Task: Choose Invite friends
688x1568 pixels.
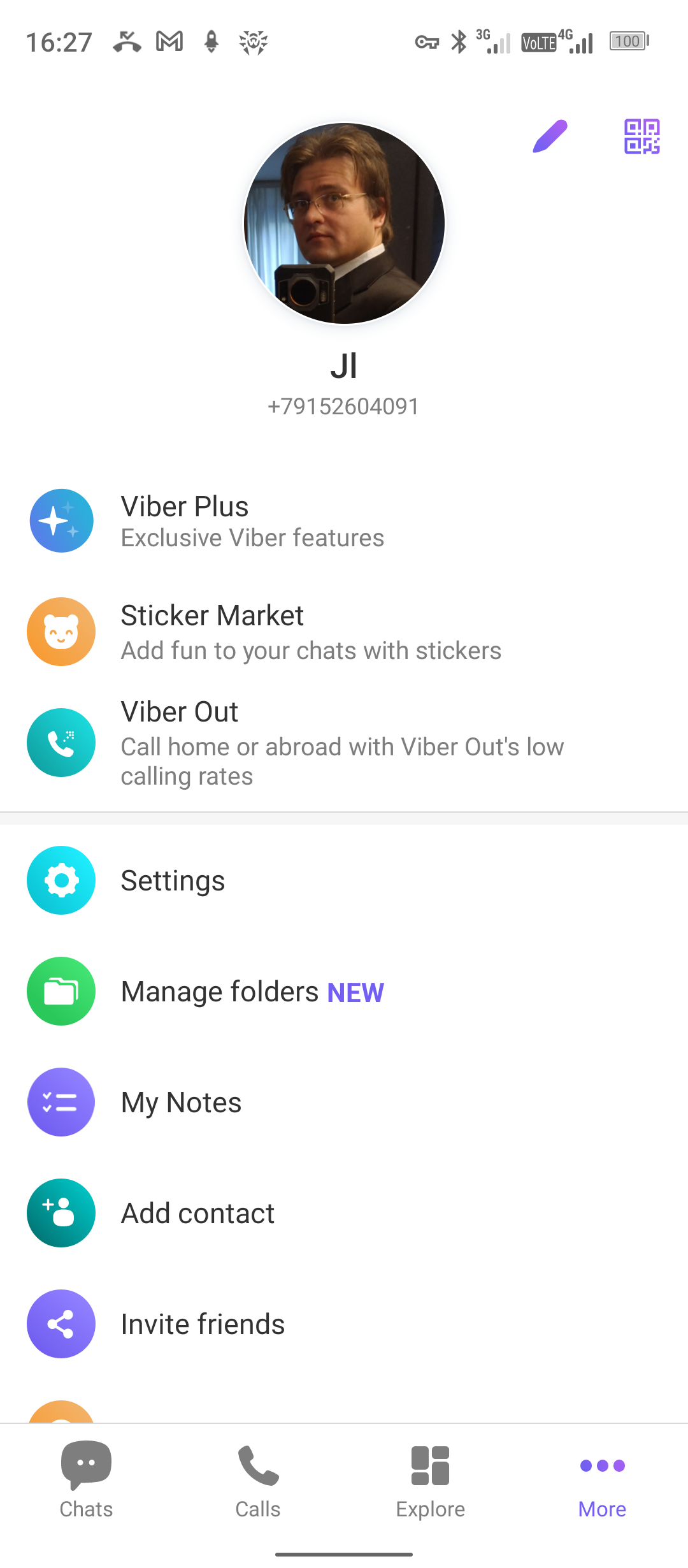Action: point(344,1324)
